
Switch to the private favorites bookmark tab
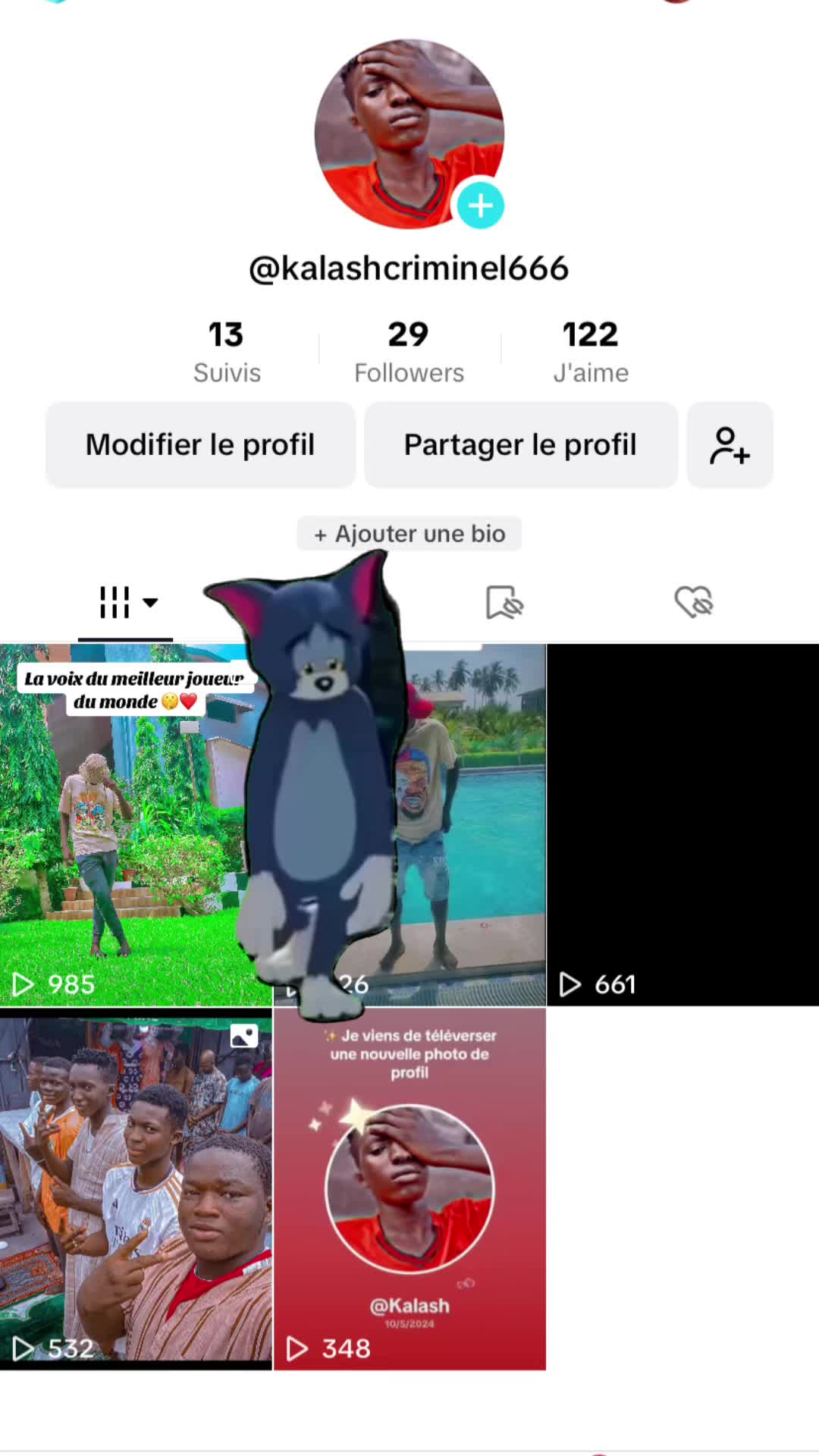pyautogui.click(x=504, y=603)
